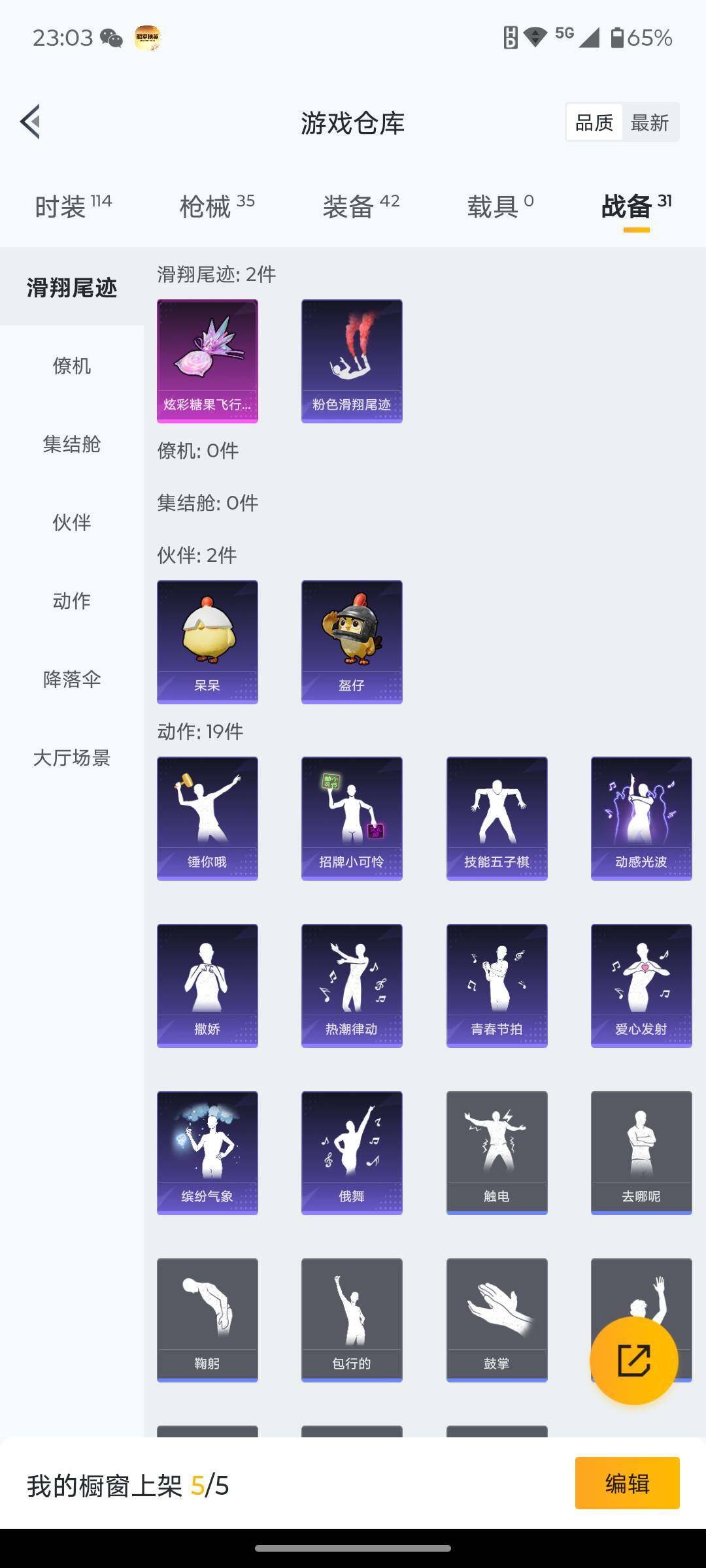This screenshot has width=706, height=1568.
Task: Go back using the top-left arrow
Action: pos(30,122)
